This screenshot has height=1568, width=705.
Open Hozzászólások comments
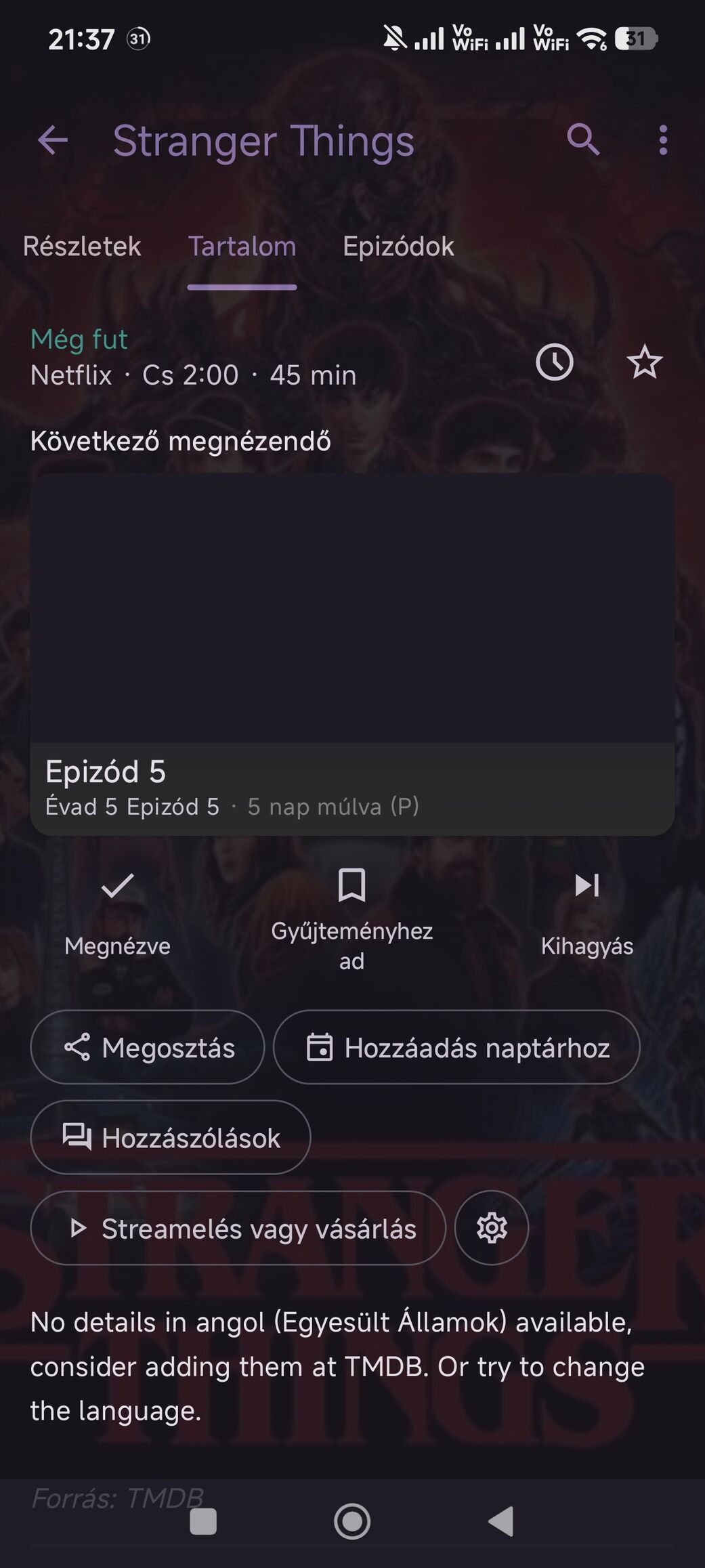click(x=171, y=1137)
